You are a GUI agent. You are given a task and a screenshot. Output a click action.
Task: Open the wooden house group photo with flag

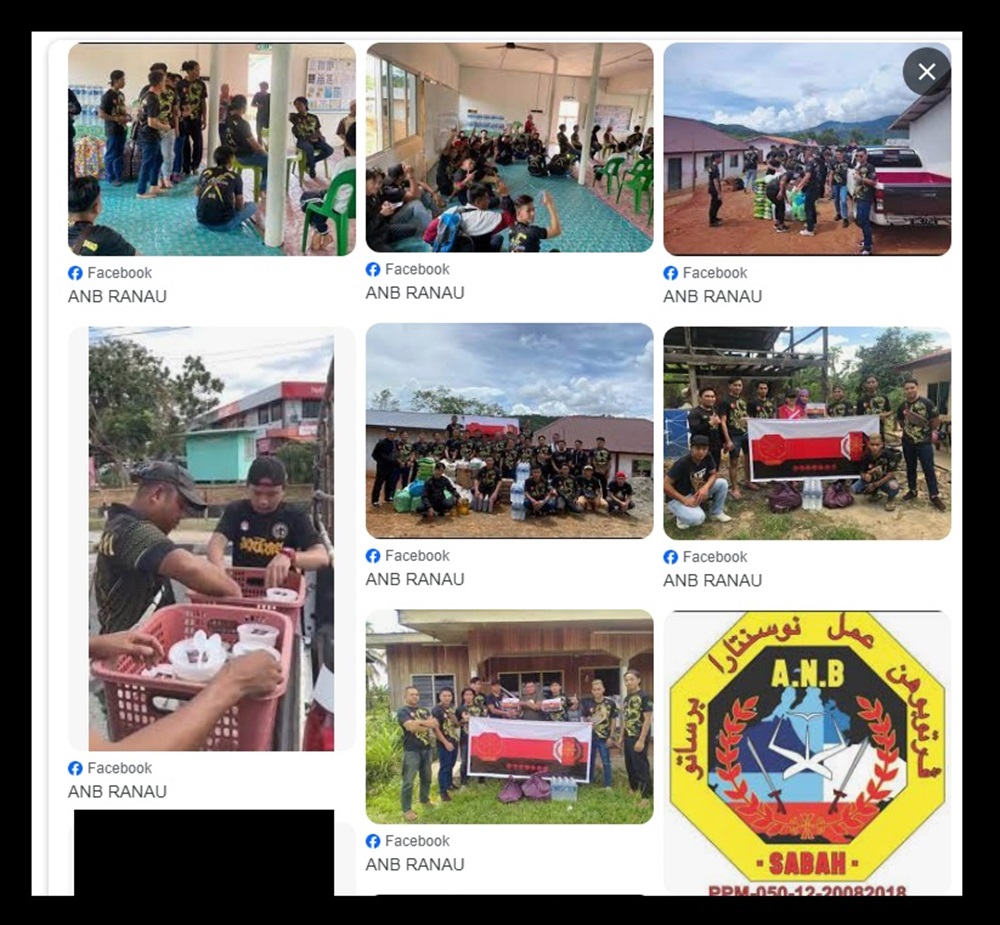(x=509, y=717)
